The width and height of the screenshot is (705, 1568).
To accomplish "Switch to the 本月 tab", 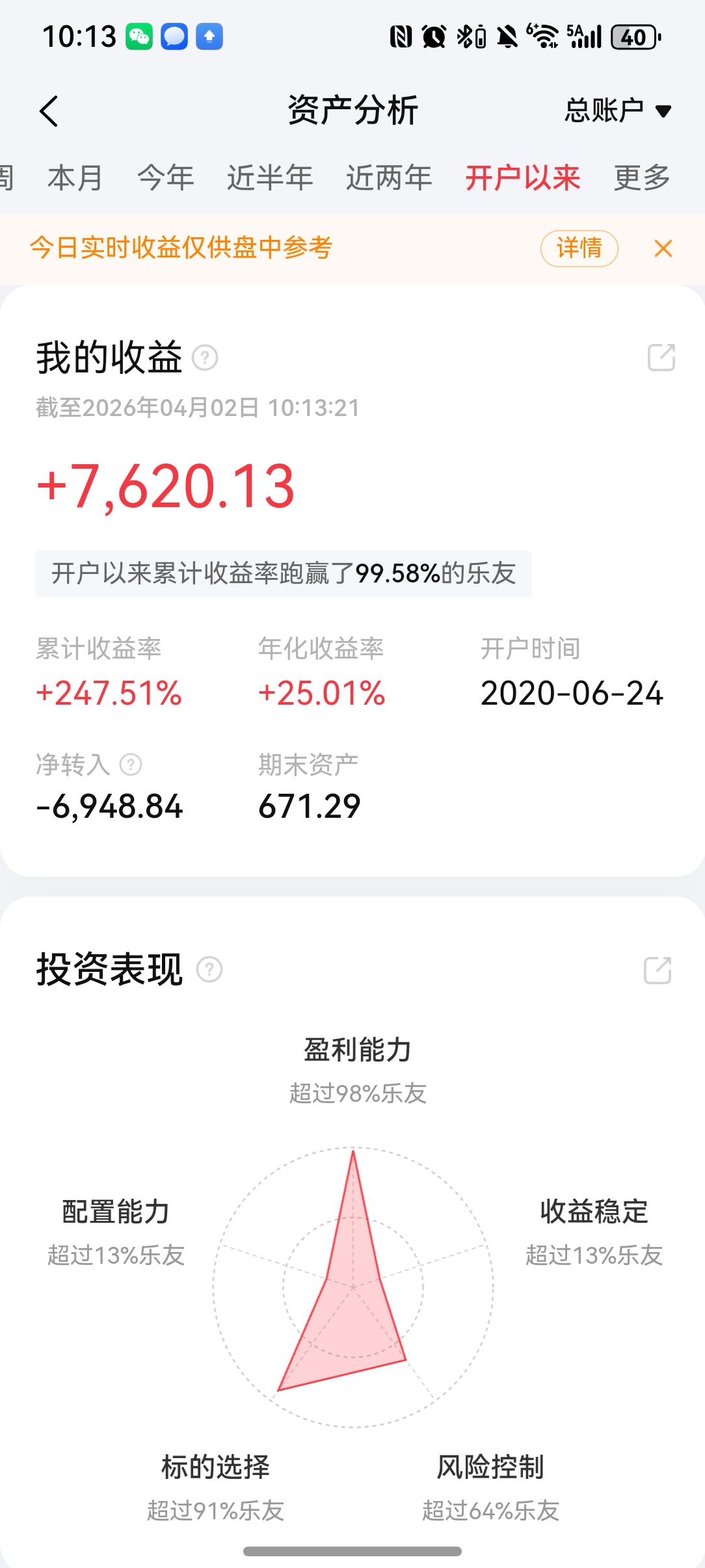I will point(75,177).
